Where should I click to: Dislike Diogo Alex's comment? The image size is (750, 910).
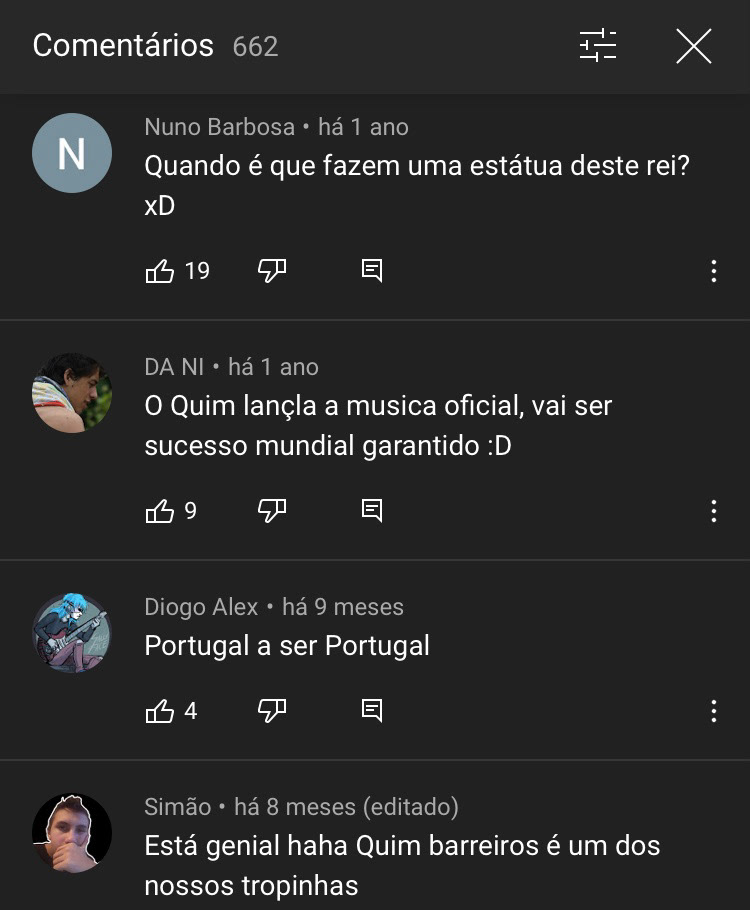click(x=272, y=711)
